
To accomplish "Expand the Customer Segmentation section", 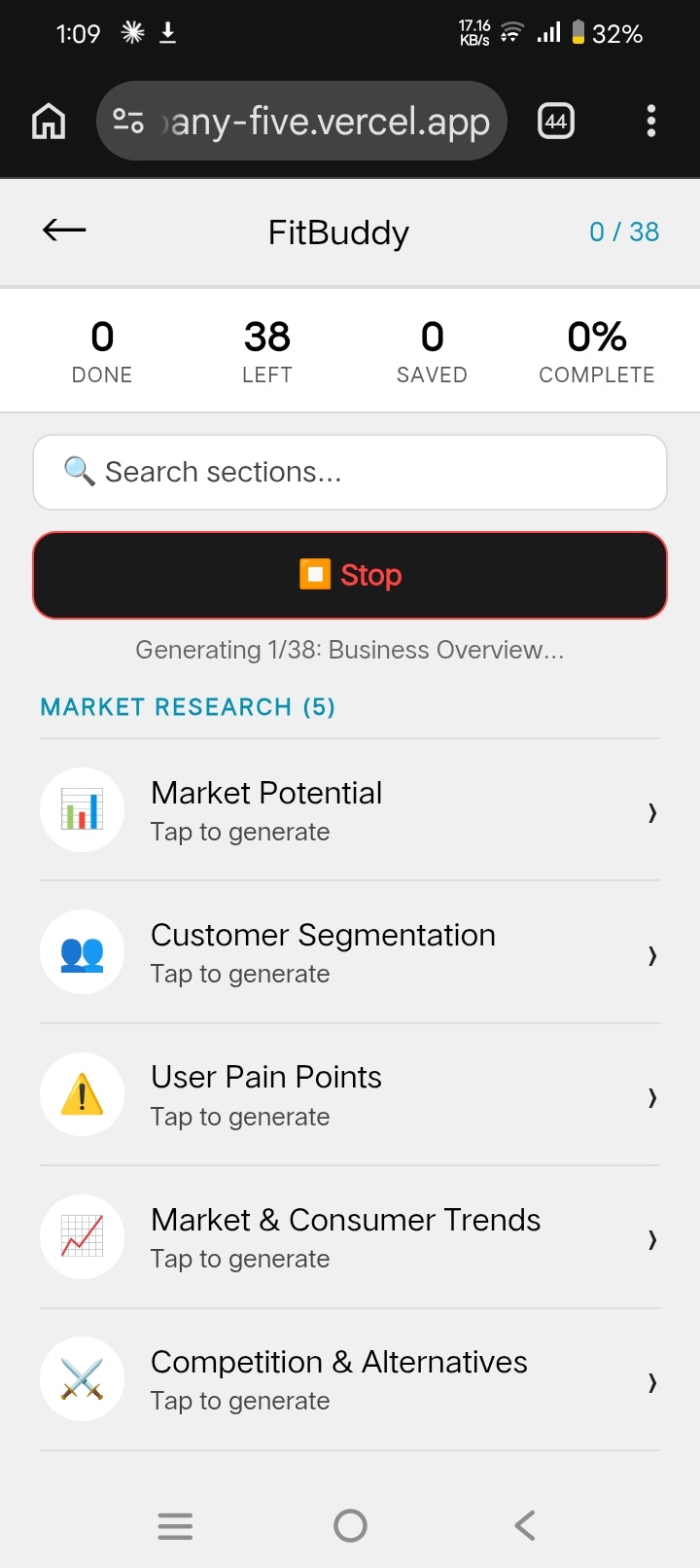I will (x=651, y=954).
